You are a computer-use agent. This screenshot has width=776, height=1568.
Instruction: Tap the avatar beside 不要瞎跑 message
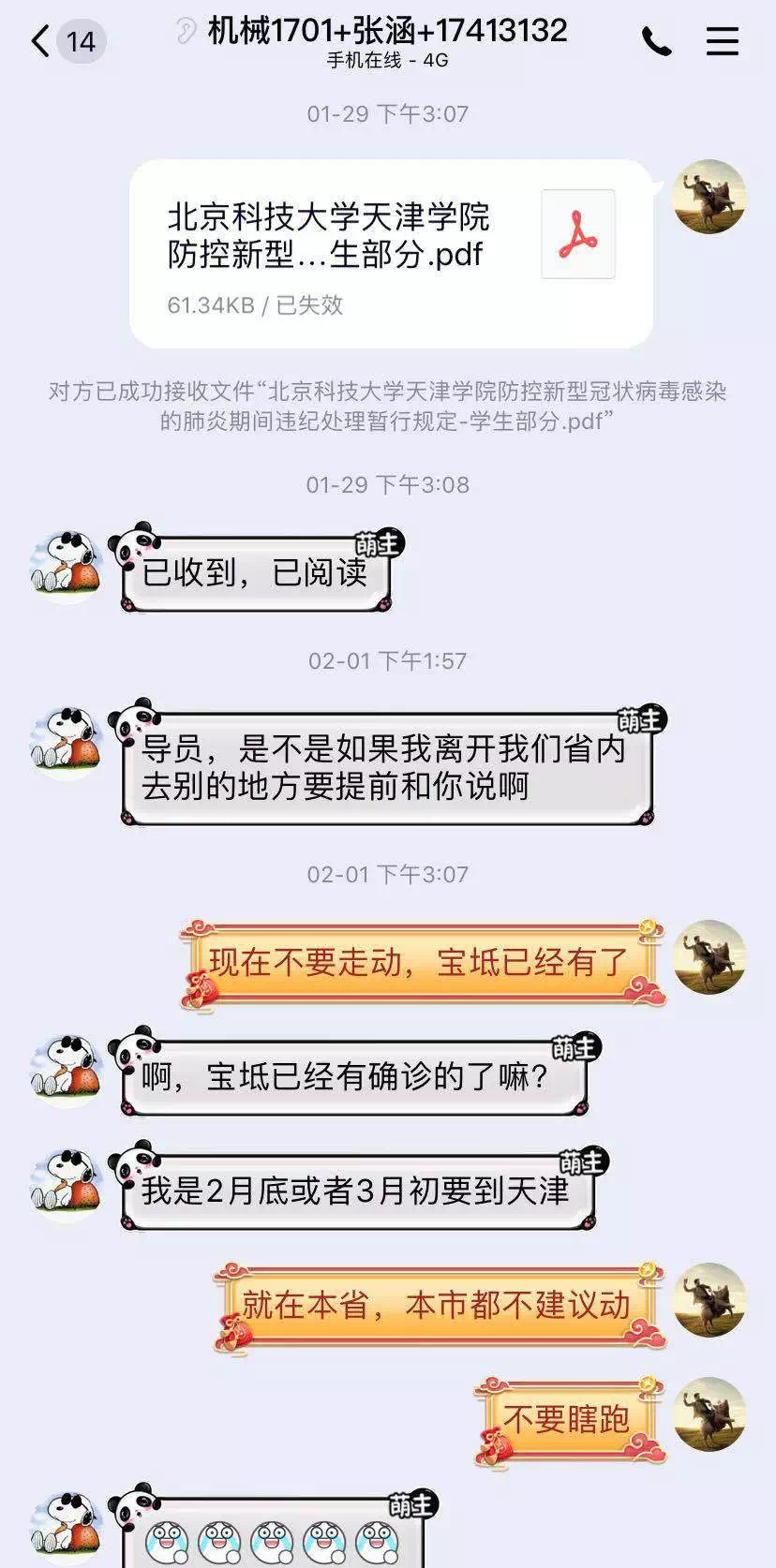pos(709,1413)
